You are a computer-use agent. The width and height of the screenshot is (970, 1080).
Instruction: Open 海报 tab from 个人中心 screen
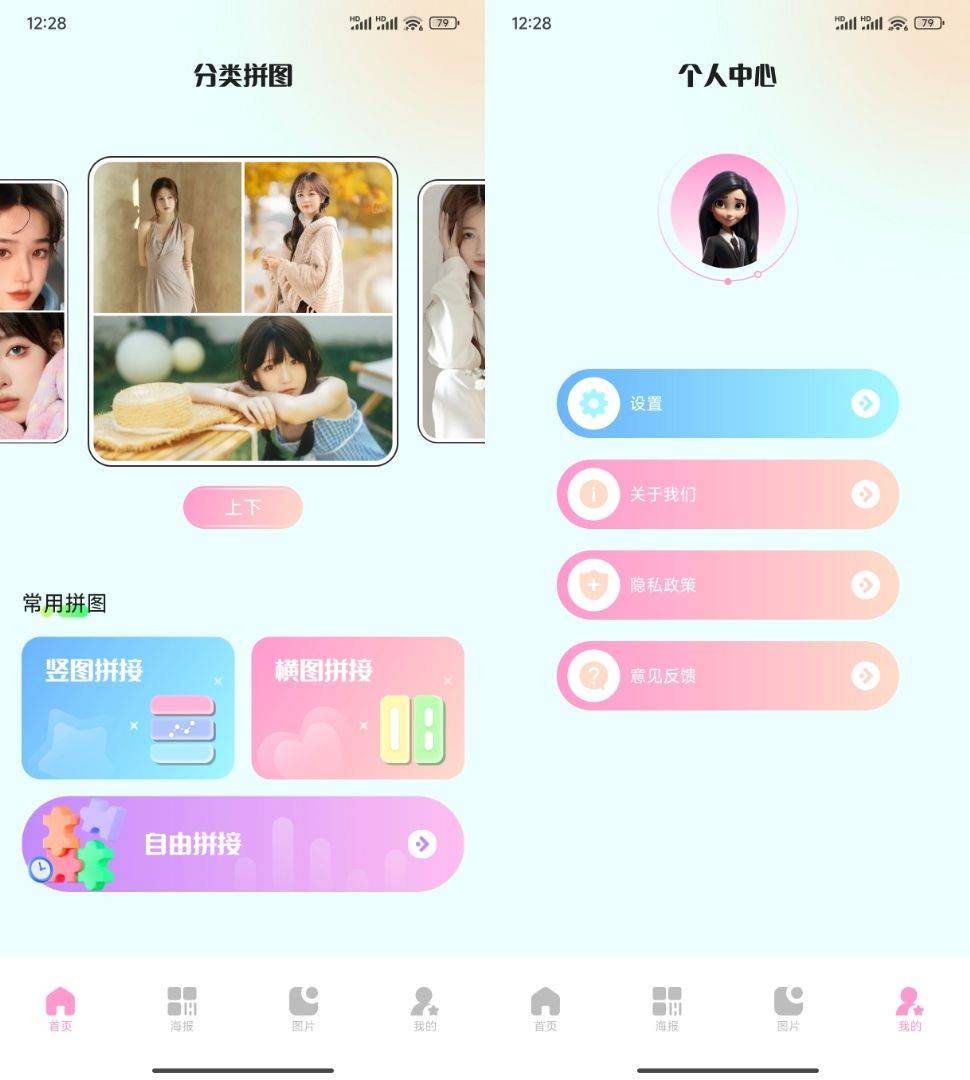coord(667,1008)
